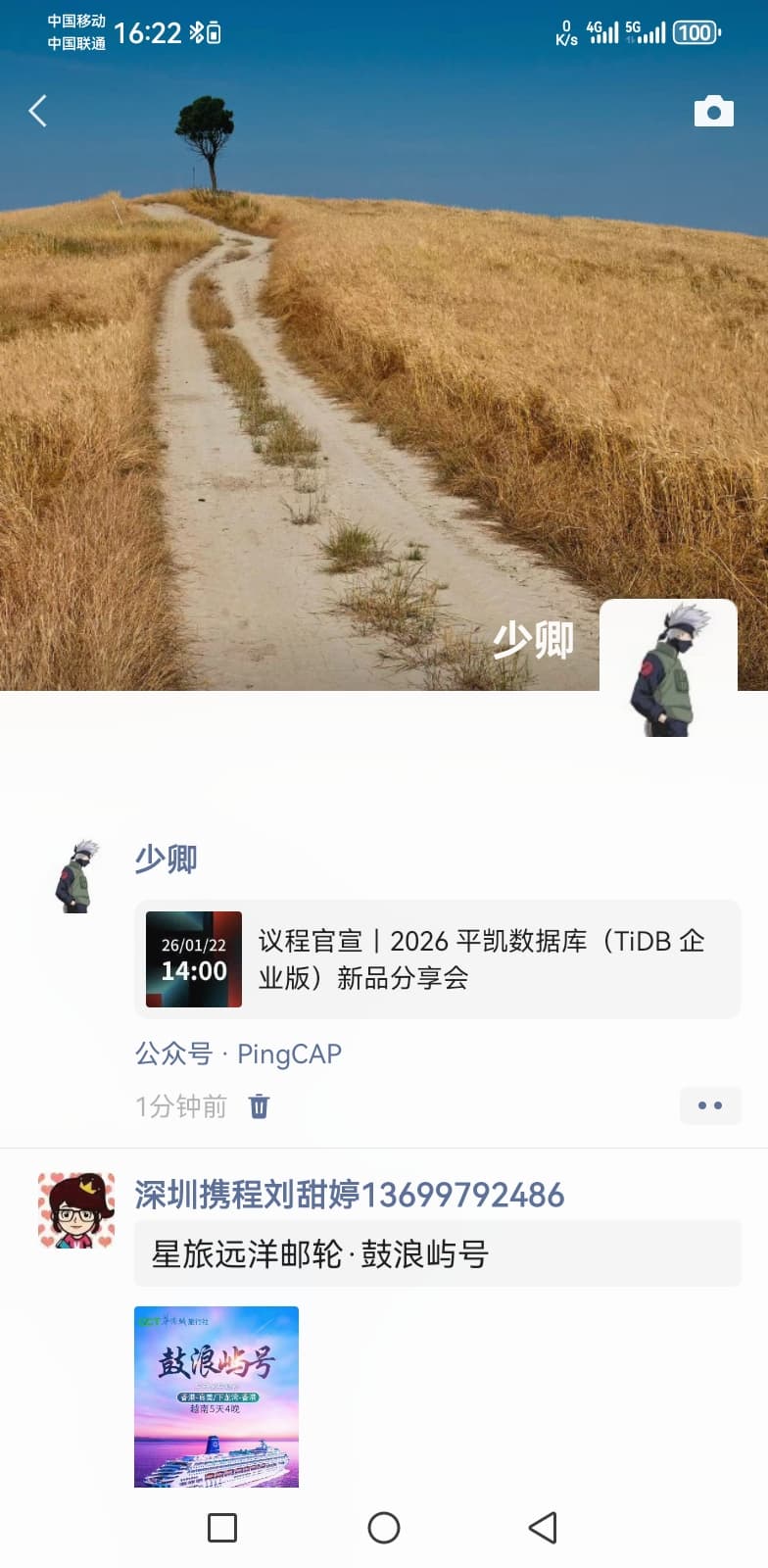This screenshot has height=1568, width=768.
Task: Tap the system home button
Action: [x=384, y=1527]
